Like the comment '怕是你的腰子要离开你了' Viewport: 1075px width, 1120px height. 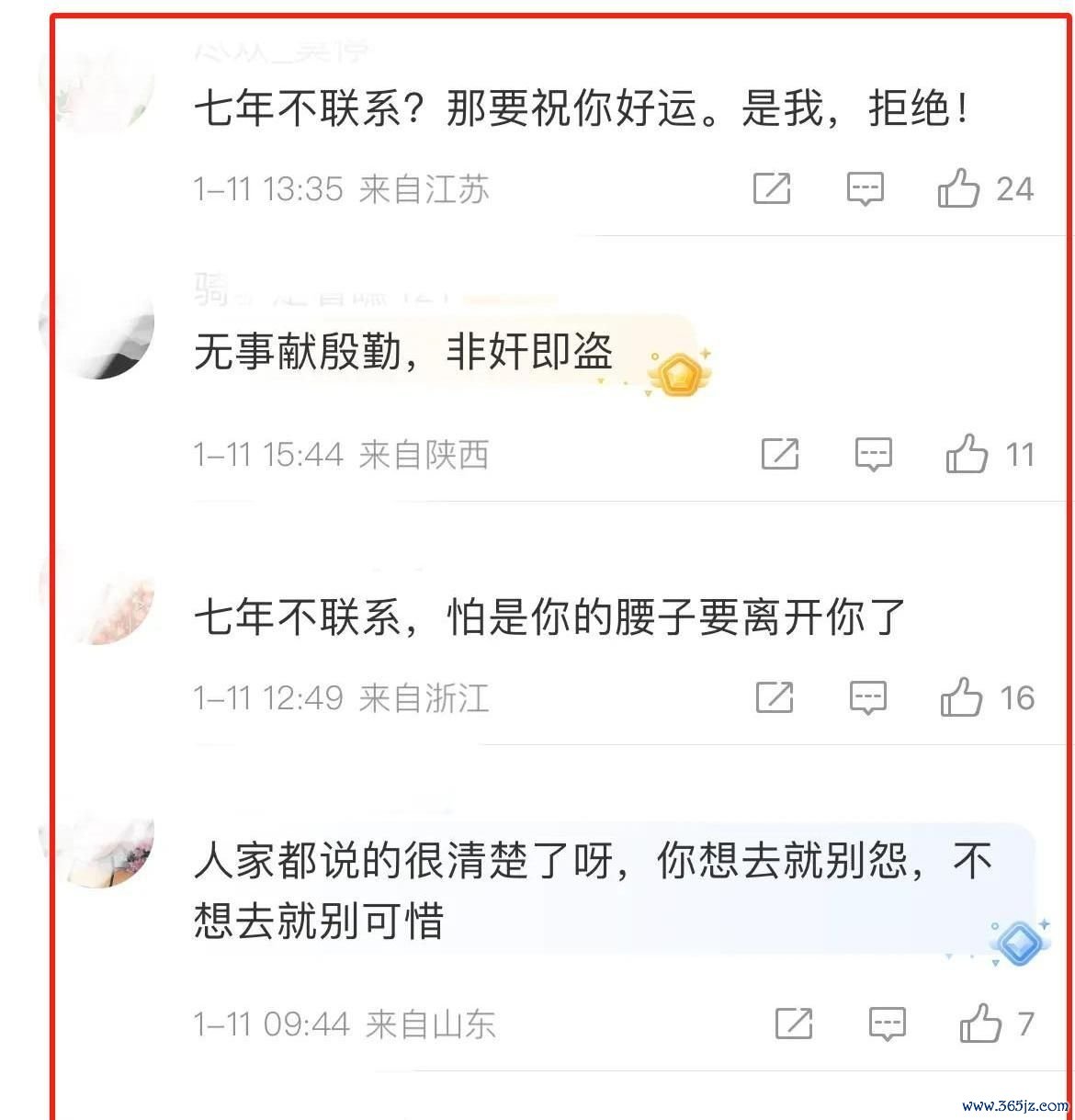[961, 697]
